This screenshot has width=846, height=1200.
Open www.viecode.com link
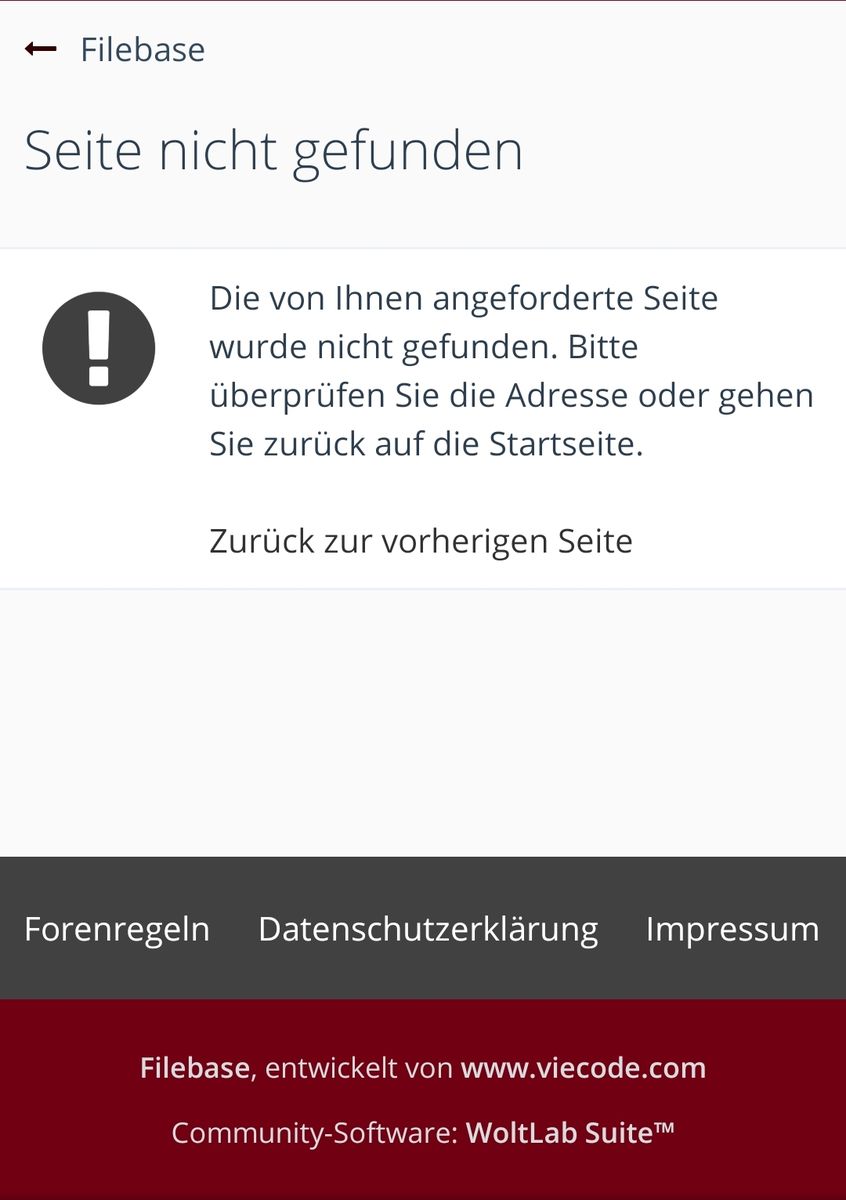click(583, 1068)
